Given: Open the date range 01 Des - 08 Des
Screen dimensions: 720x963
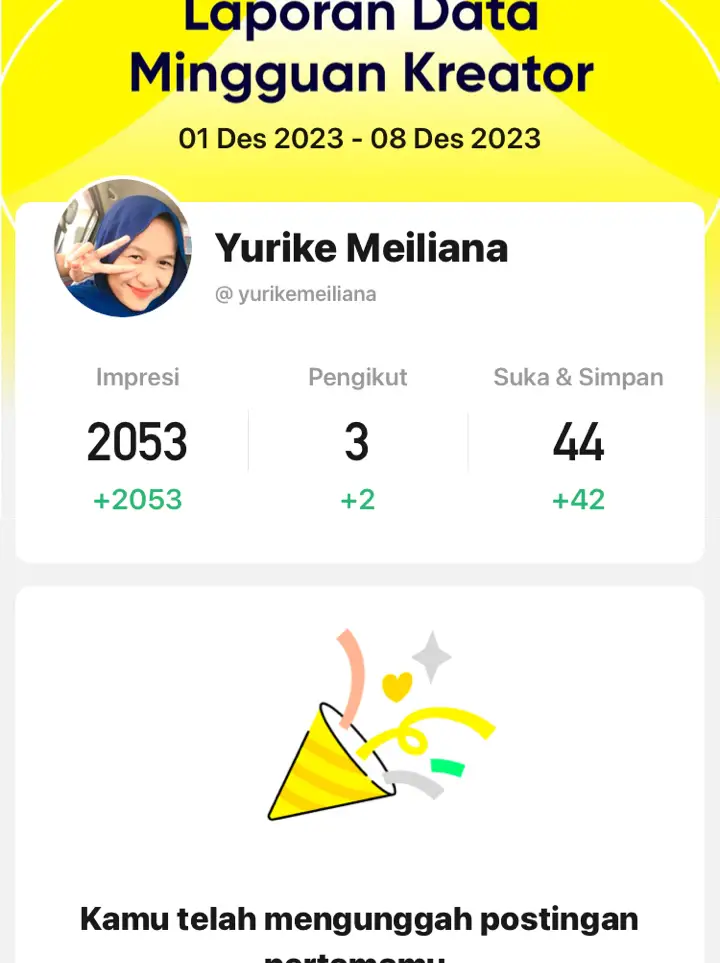Looking at the screenshot, I should coord(360,138).
